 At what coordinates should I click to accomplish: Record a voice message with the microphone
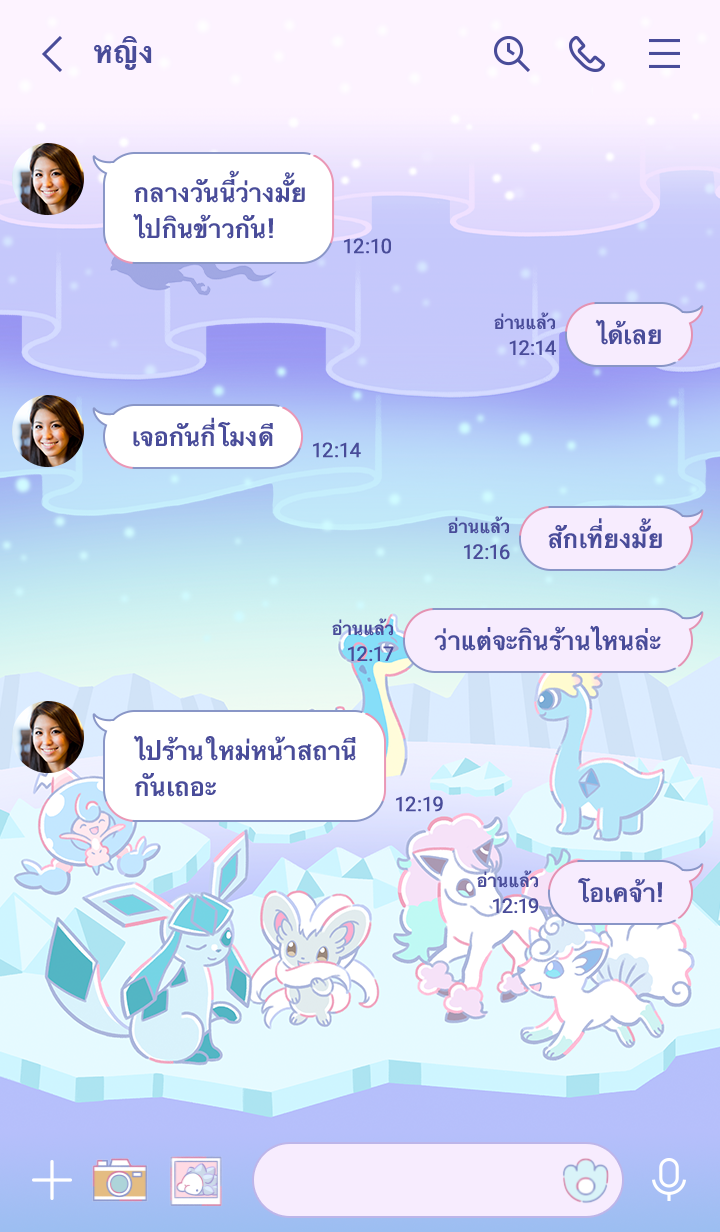668,1181
